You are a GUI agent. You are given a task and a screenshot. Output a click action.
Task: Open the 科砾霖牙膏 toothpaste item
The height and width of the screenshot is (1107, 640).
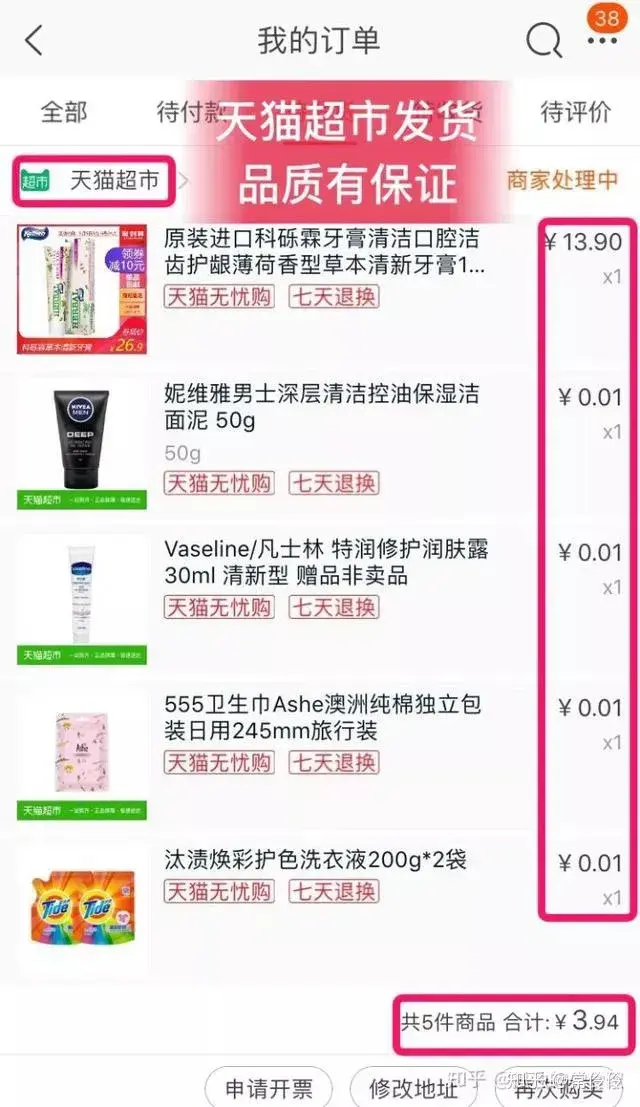click(x=324, y=253)
